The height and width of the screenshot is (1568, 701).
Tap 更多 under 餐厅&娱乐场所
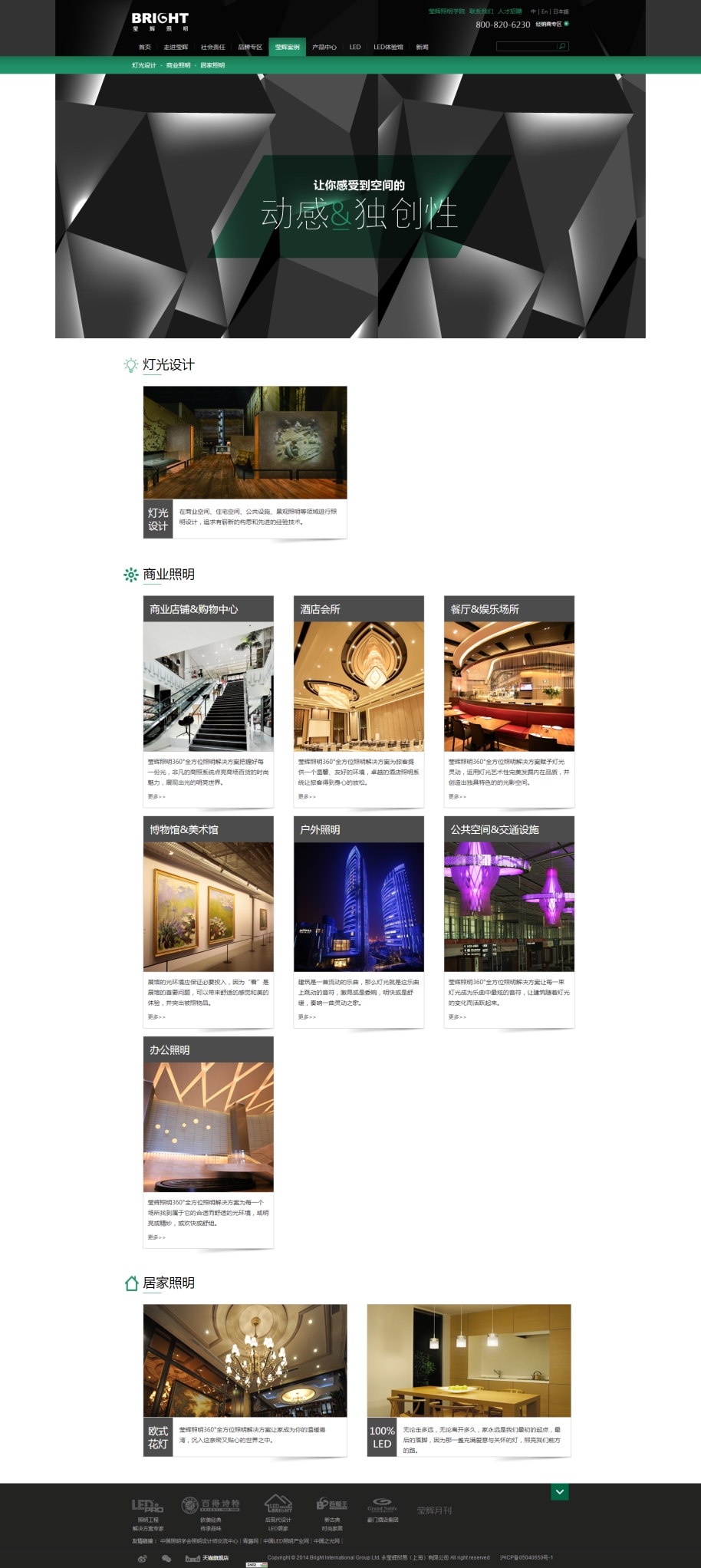(x=457, y=796)
